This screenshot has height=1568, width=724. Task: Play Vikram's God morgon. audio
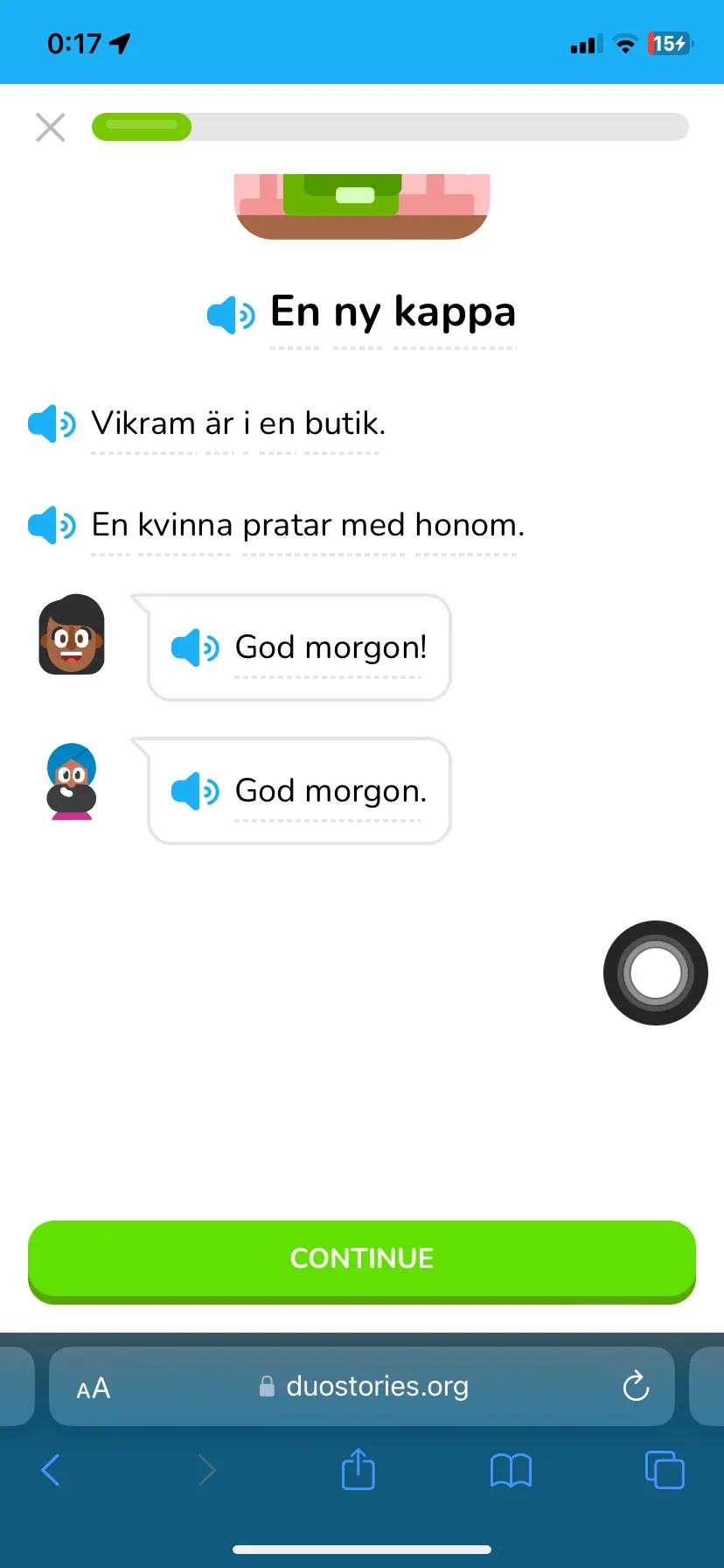195,792
